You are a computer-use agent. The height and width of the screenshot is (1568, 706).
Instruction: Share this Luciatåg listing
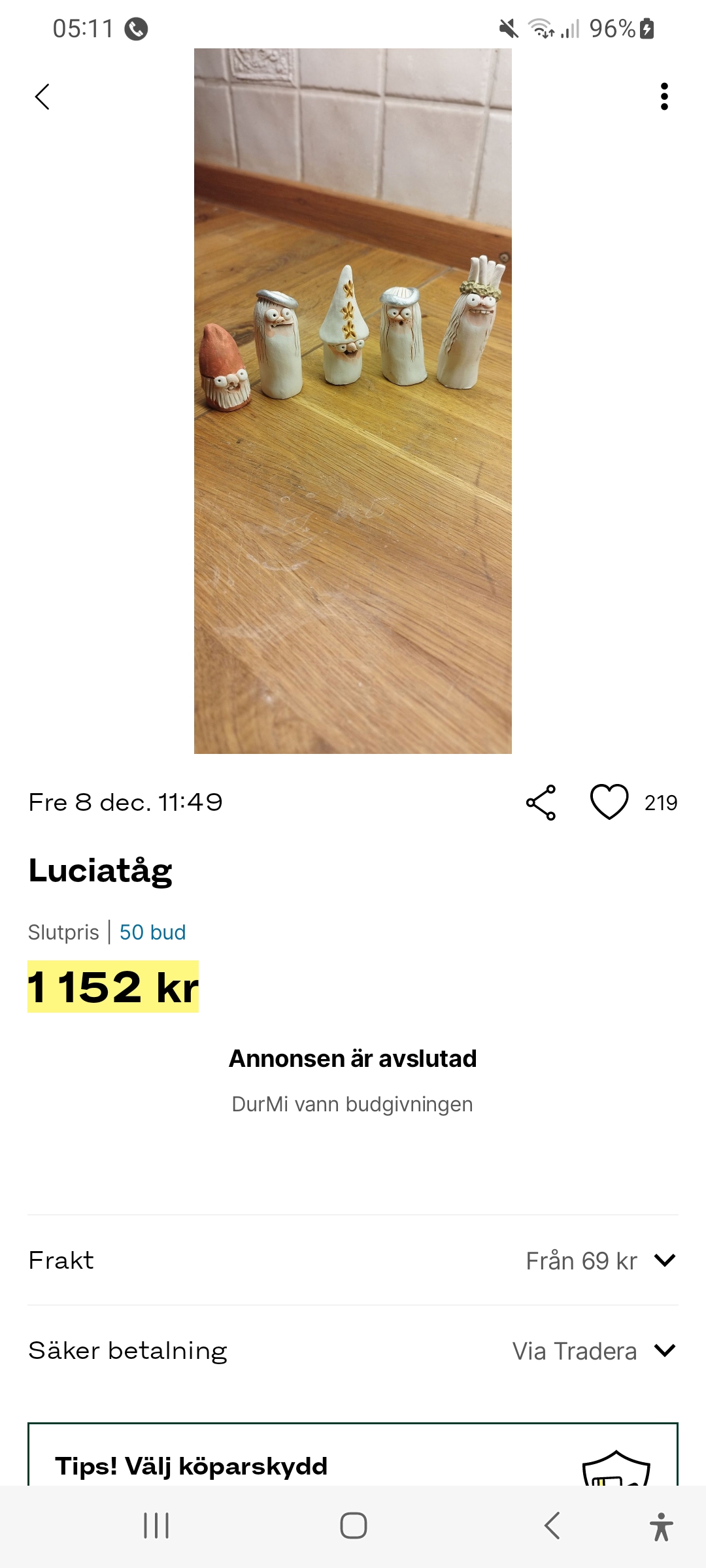(541, 802)
